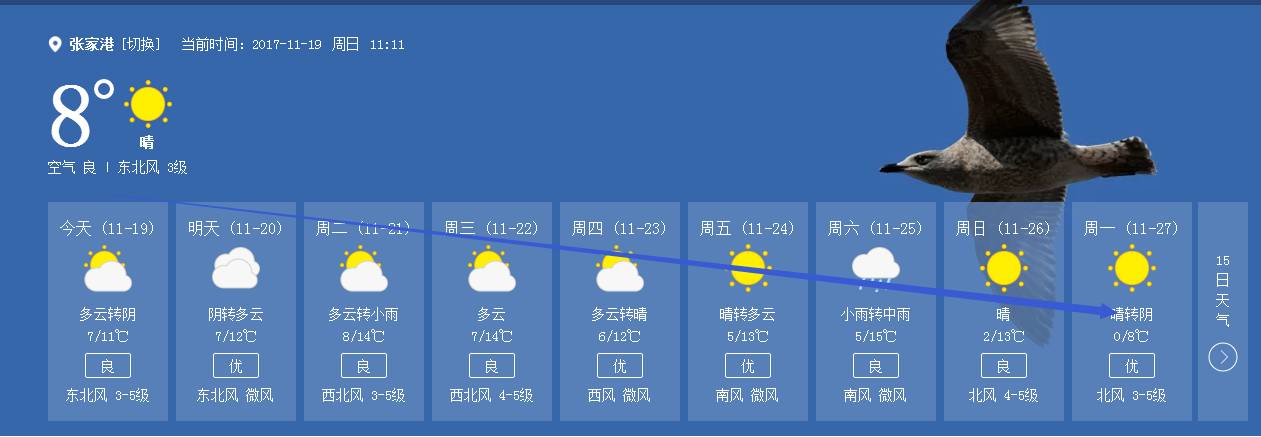Screen dimensions: 1261x437
Task: Tap 切换 to change the city
Action: (141, 44)
